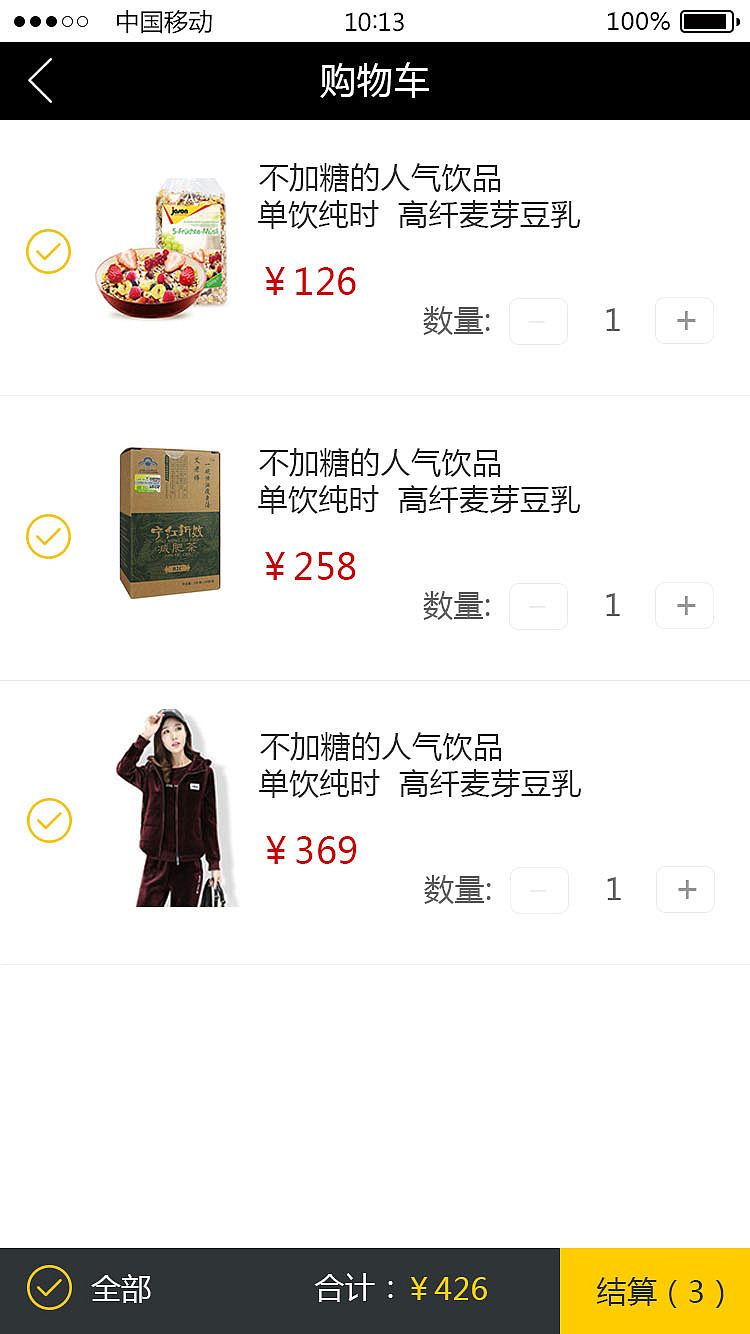
Task: Increase quantity of the ¥369 item
Action: pyautogui.click(x=685, y=889)
